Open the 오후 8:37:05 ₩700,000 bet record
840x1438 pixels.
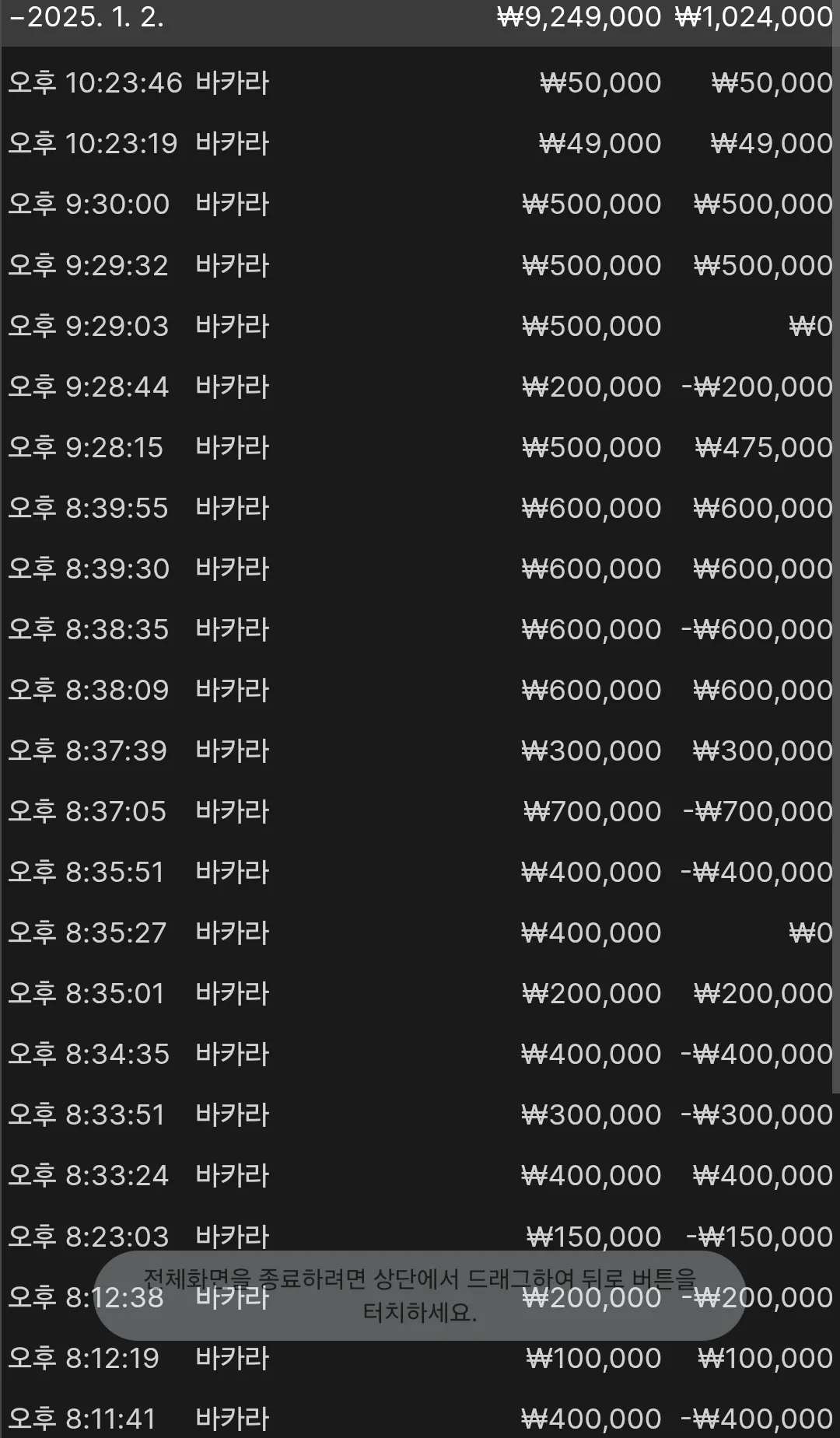pyautogui.click(x=420, y=810)
